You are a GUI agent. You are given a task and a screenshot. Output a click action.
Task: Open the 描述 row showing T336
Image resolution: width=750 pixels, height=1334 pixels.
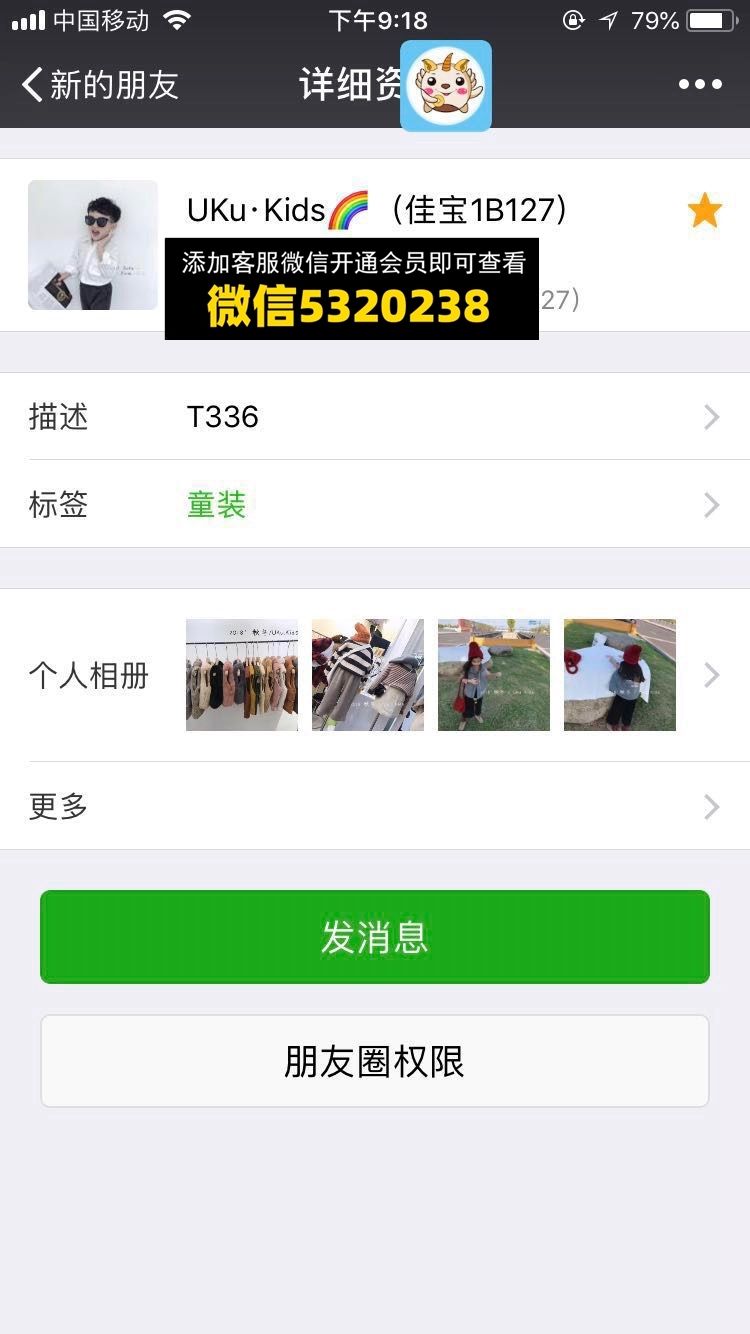coord(374,416)
